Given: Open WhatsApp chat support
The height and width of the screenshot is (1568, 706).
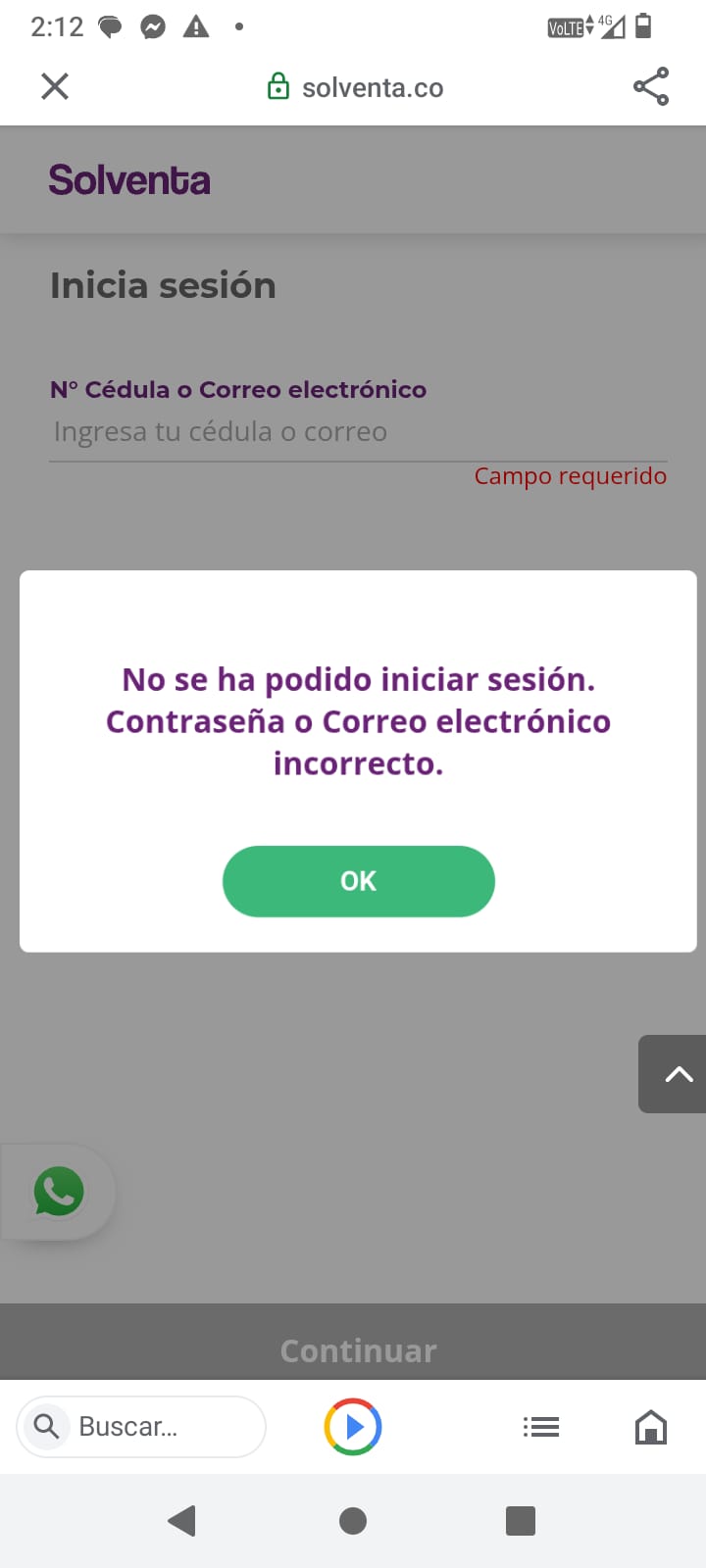Looking at the screenshot, I should click(x=59, y=1192).
